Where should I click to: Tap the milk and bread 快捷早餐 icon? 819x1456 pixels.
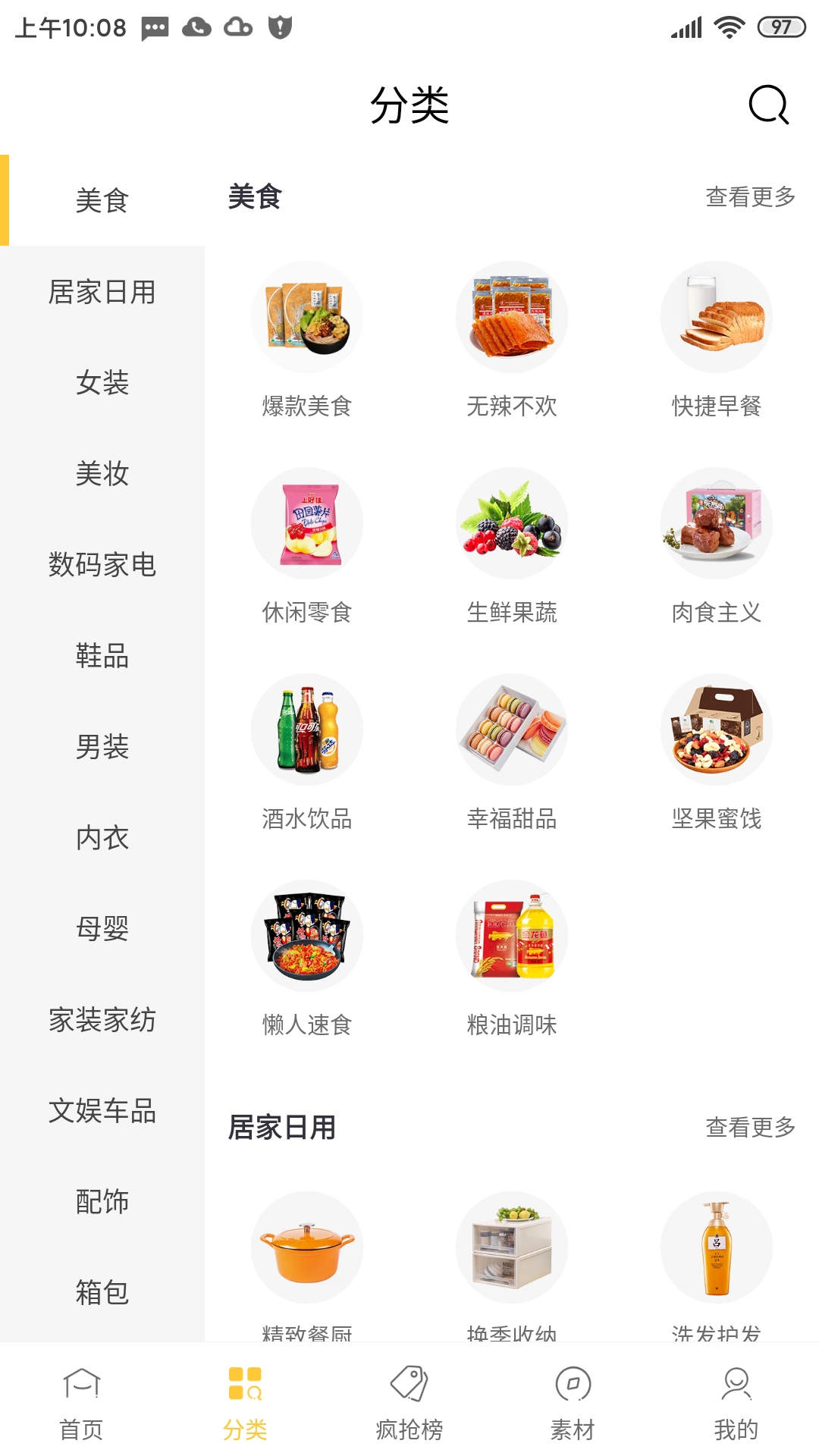click(717, 317)
